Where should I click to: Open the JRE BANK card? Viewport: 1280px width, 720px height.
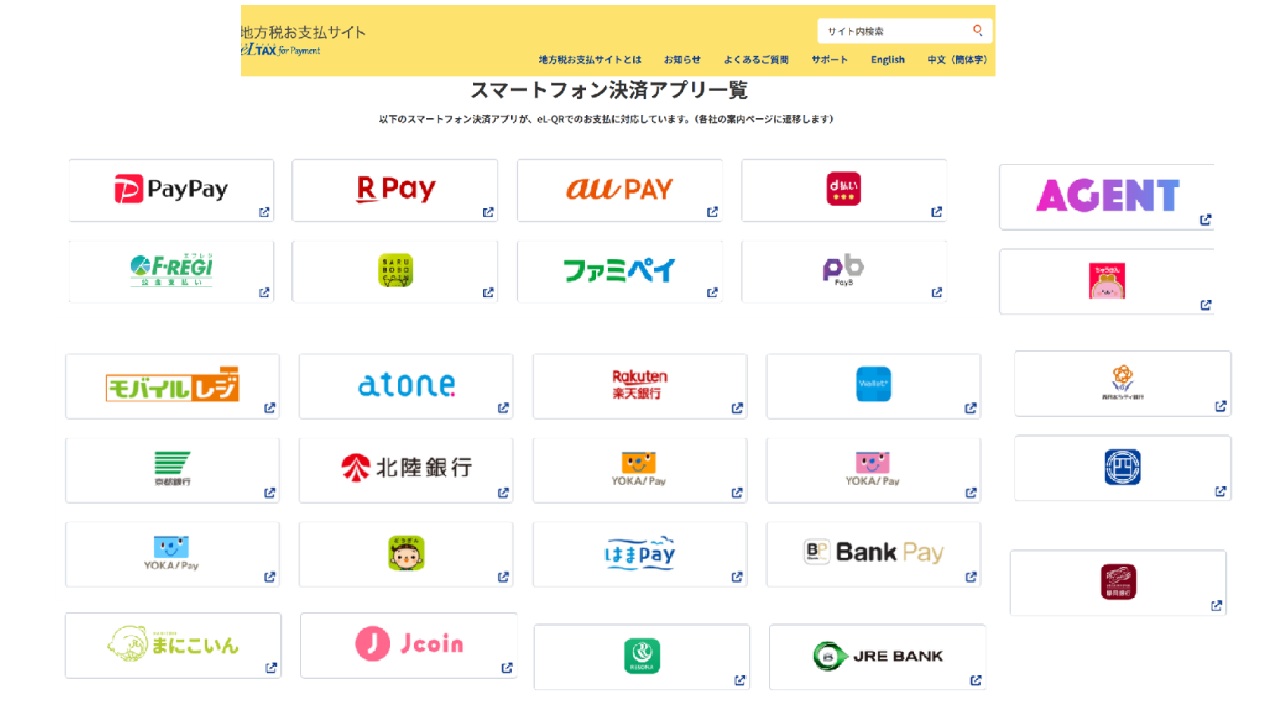(877, 657)
